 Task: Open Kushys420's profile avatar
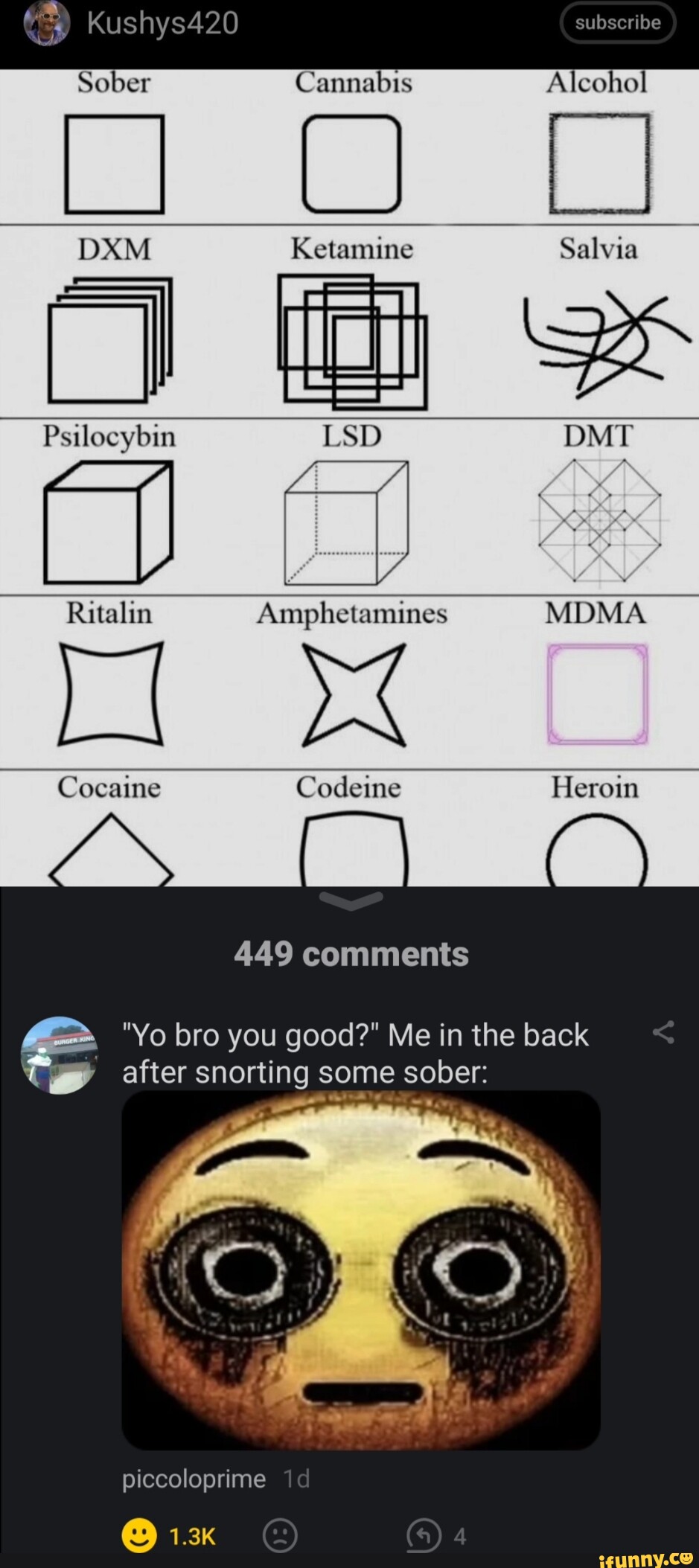pos(46,23)
